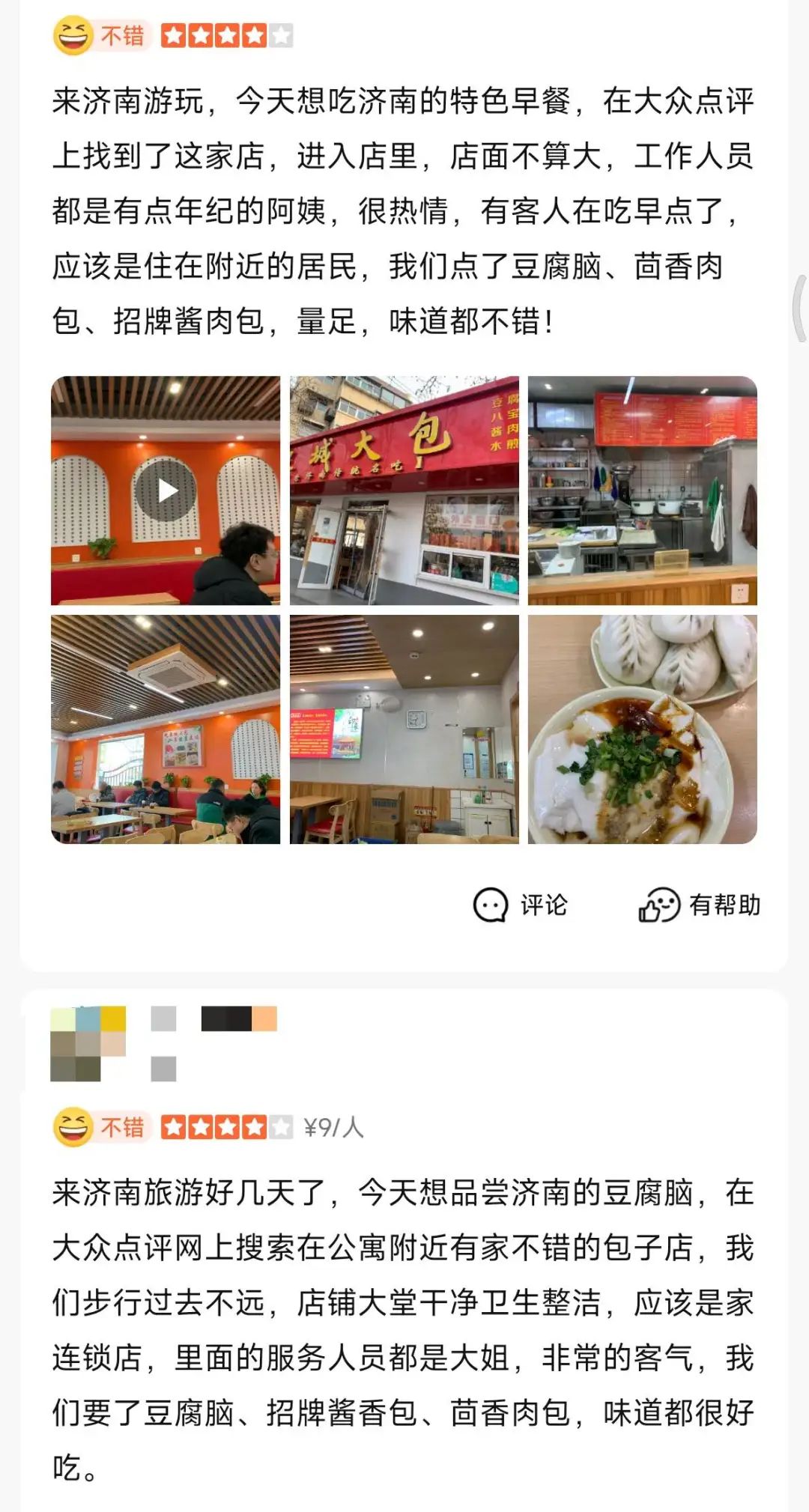This screenshot has width=809, height=1512.
Task: Open the storefront photo with red sign
Action: (404, 491)
